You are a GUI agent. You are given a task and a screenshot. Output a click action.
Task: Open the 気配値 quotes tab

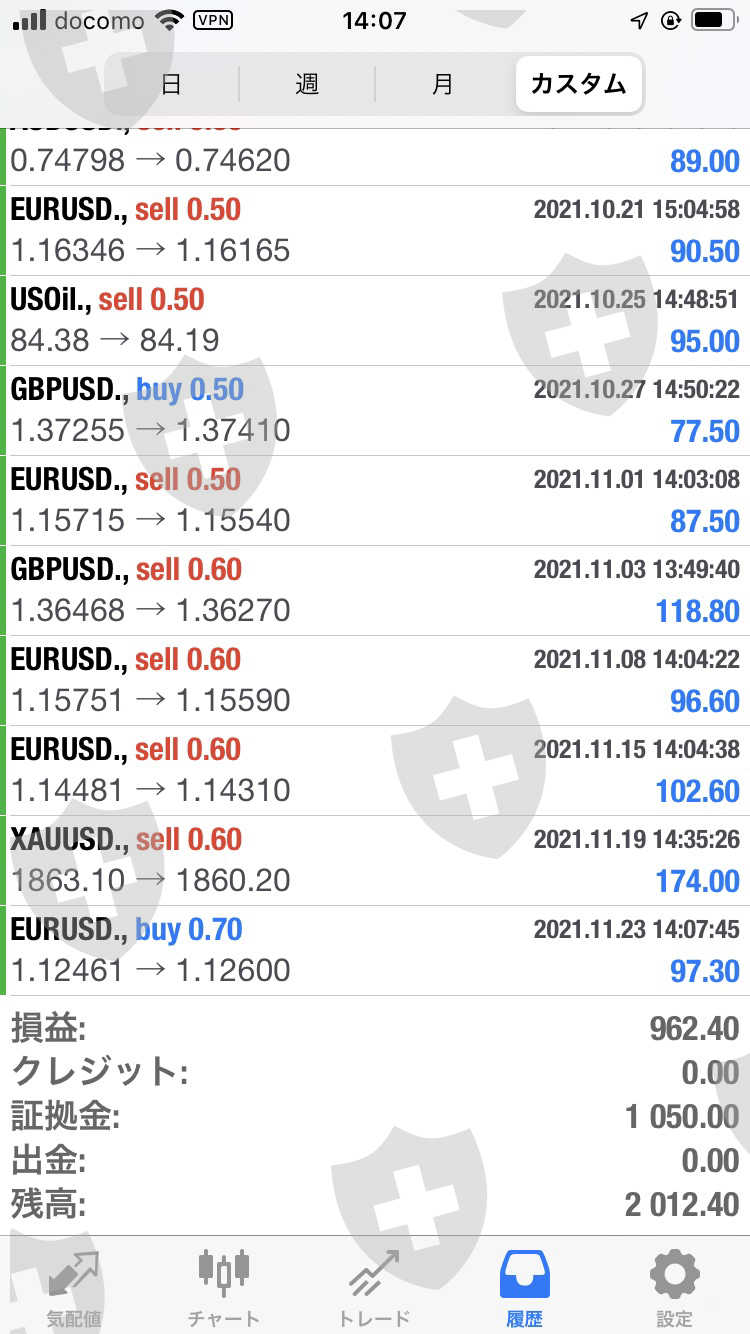click(74, 1288)
